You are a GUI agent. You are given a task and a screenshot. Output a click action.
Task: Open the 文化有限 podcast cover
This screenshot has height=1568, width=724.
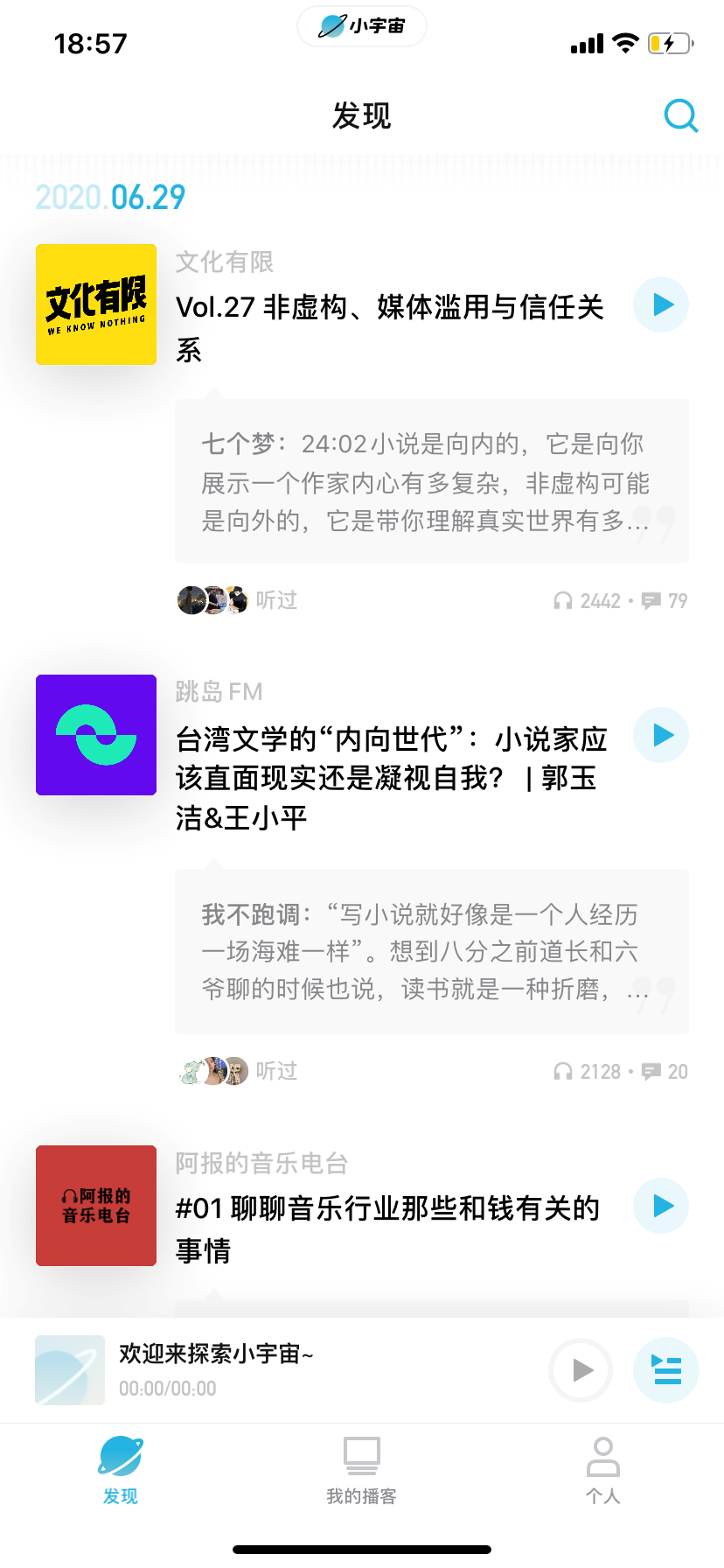click(96, 304)
